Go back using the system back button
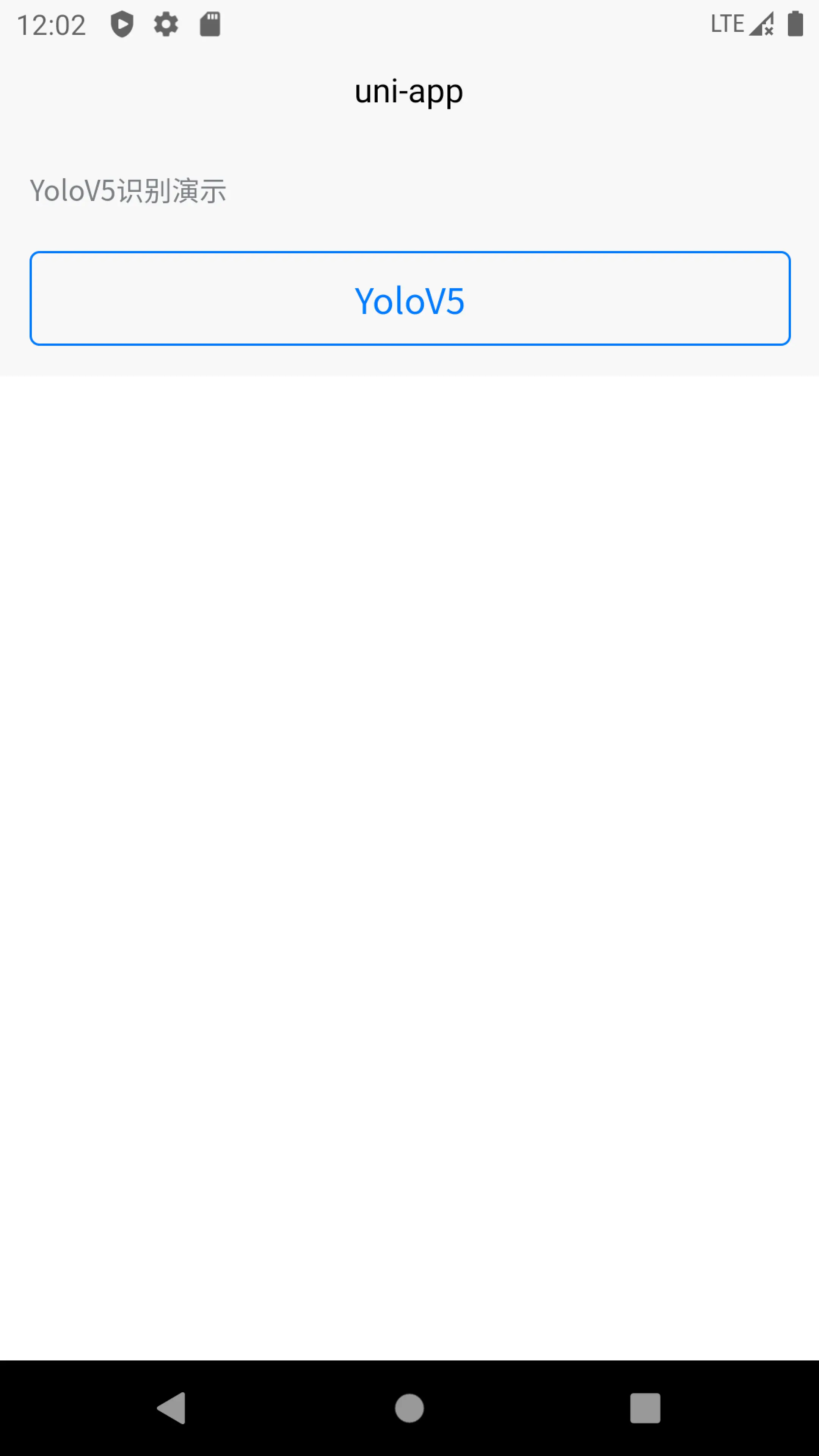The height and width of the screenshot is (1456, 819). pyautogui.click(x=171, y=1408)
